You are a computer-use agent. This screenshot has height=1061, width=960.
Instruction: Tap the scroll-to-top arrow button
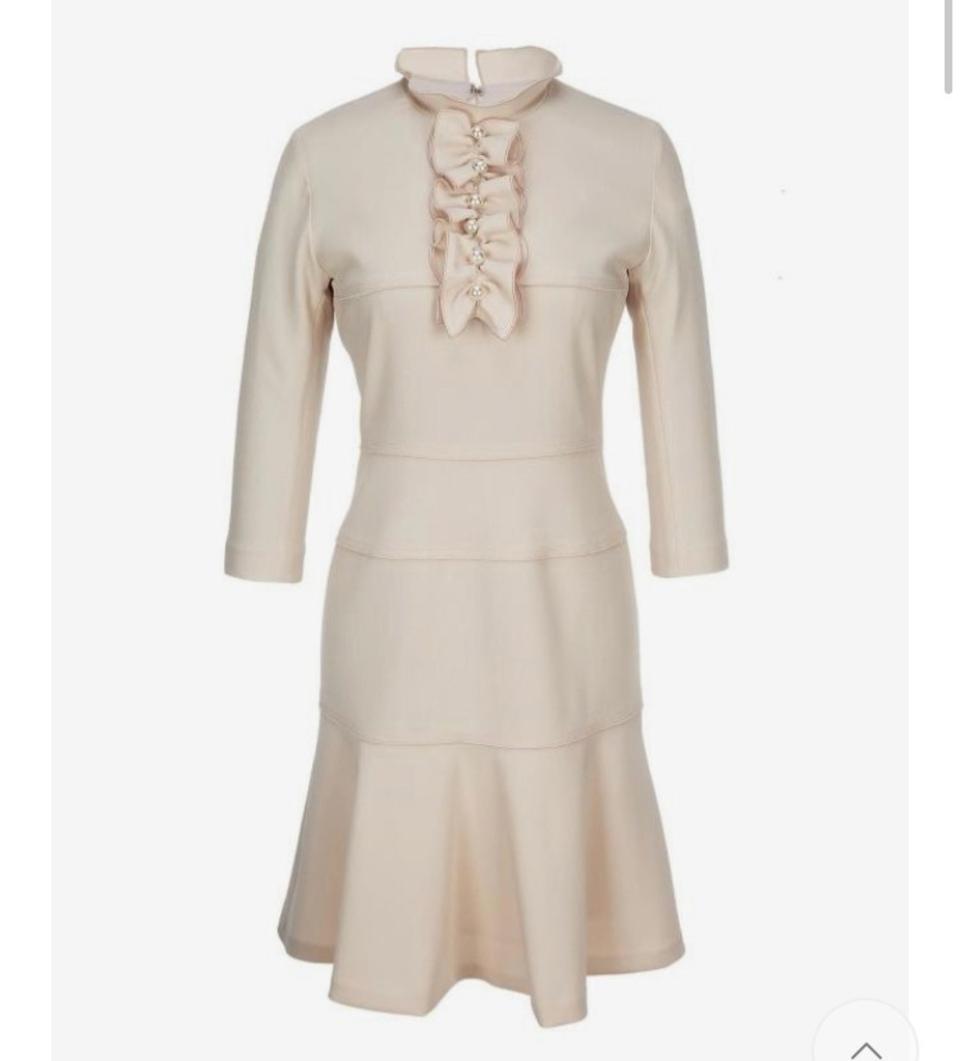[x=865, y=1041]
